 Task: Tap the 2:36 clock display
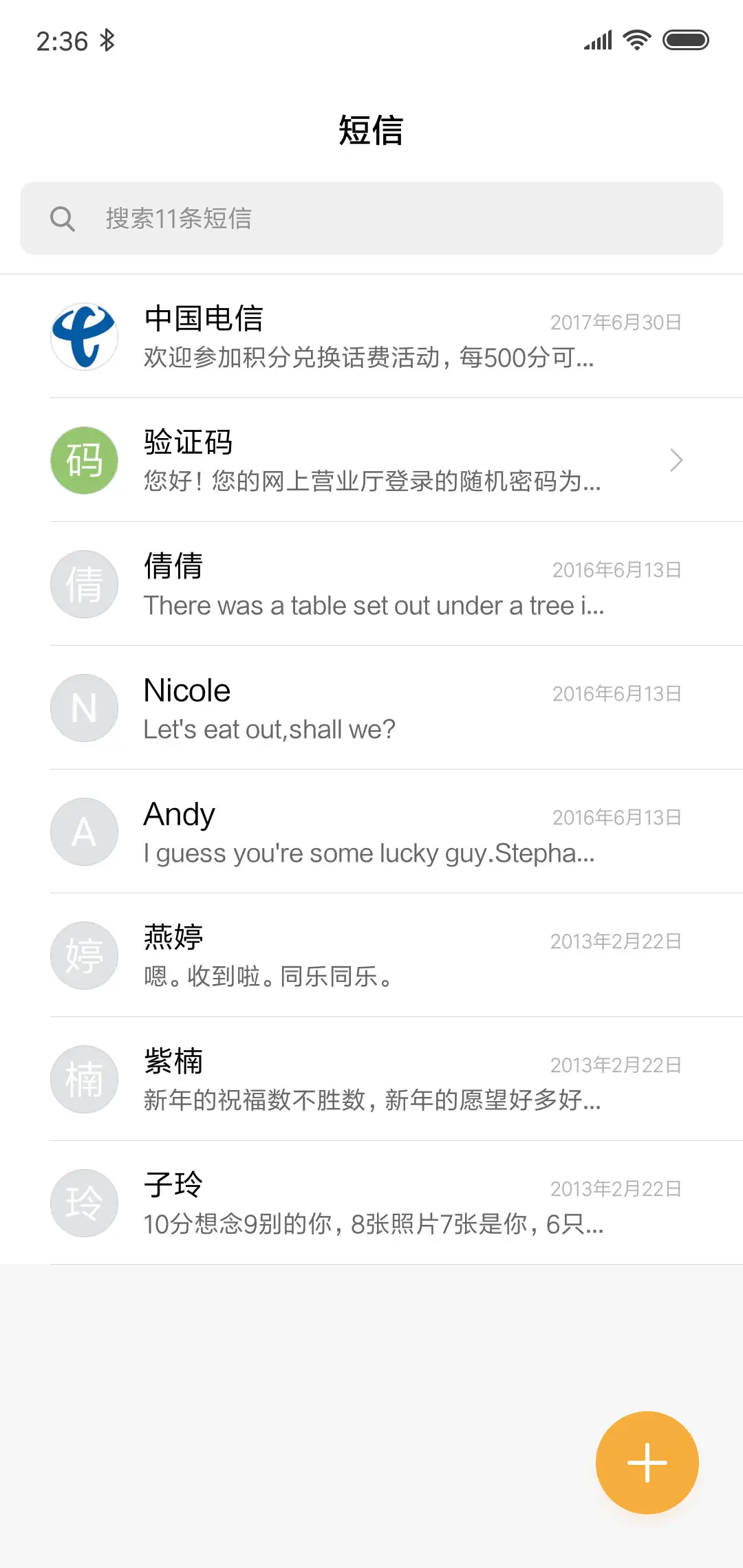[63, 40]
